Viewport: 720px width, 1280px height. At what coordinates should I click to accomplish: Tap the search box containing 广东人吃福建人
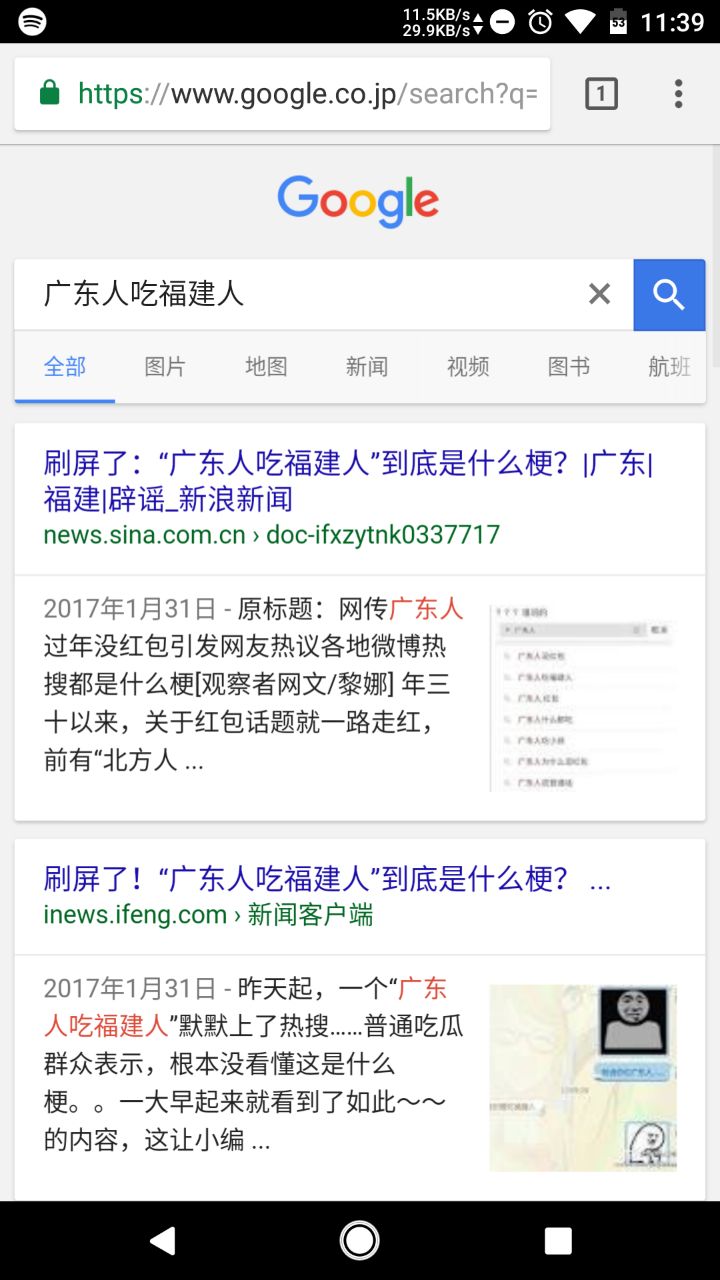coord(300,294)
